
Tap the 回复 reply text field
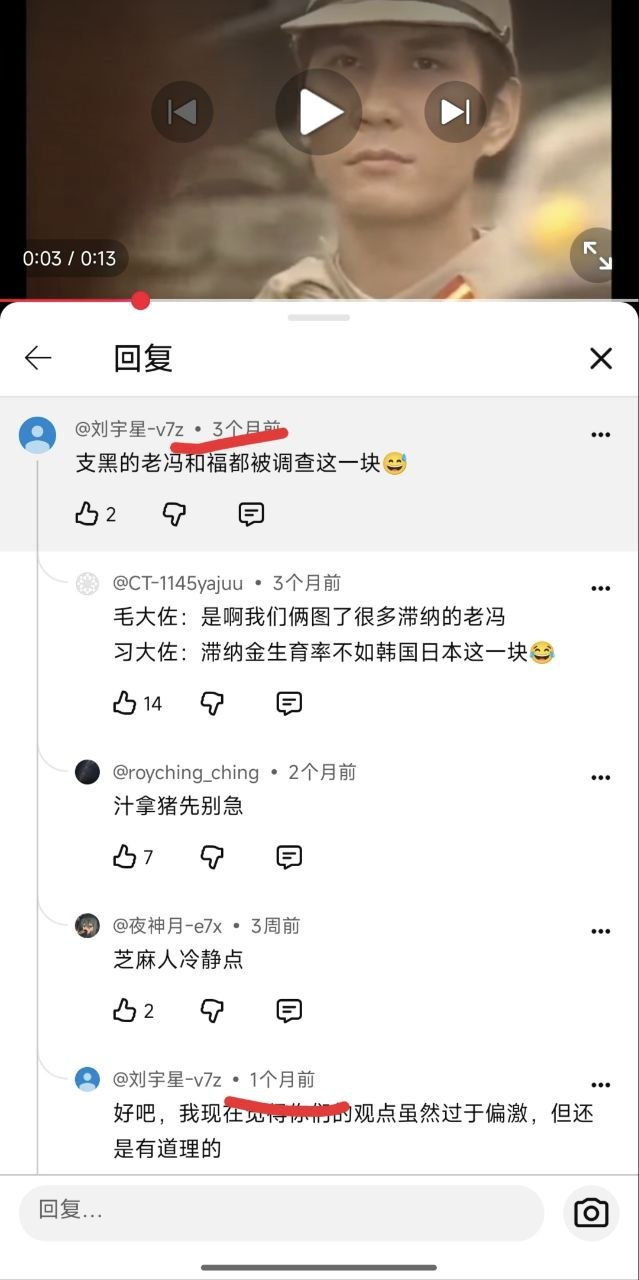(x=281, y=1212)
